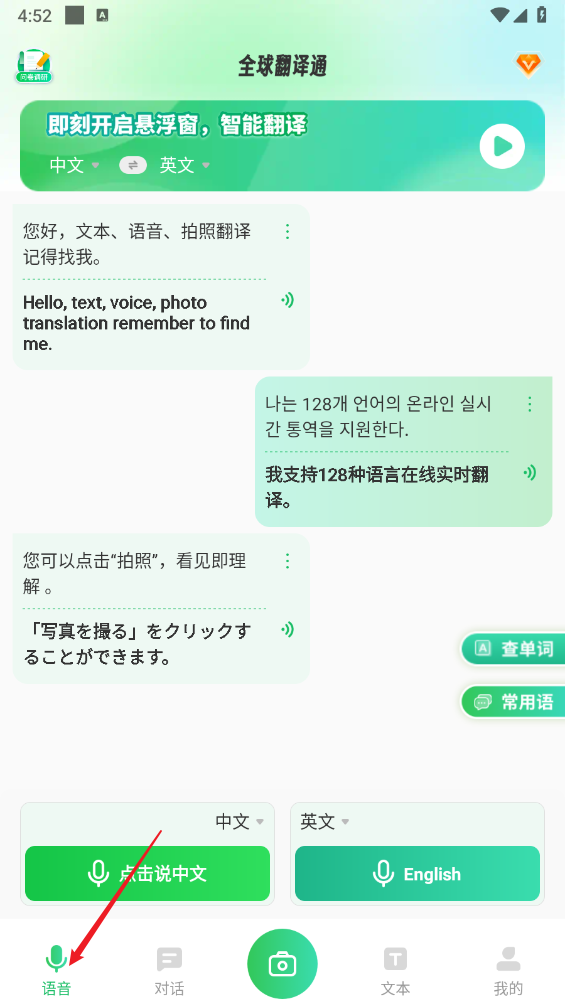Switch to the 文本 tab
The height and width of the screenshot is (1004, 565).
(x=395, y=971)
